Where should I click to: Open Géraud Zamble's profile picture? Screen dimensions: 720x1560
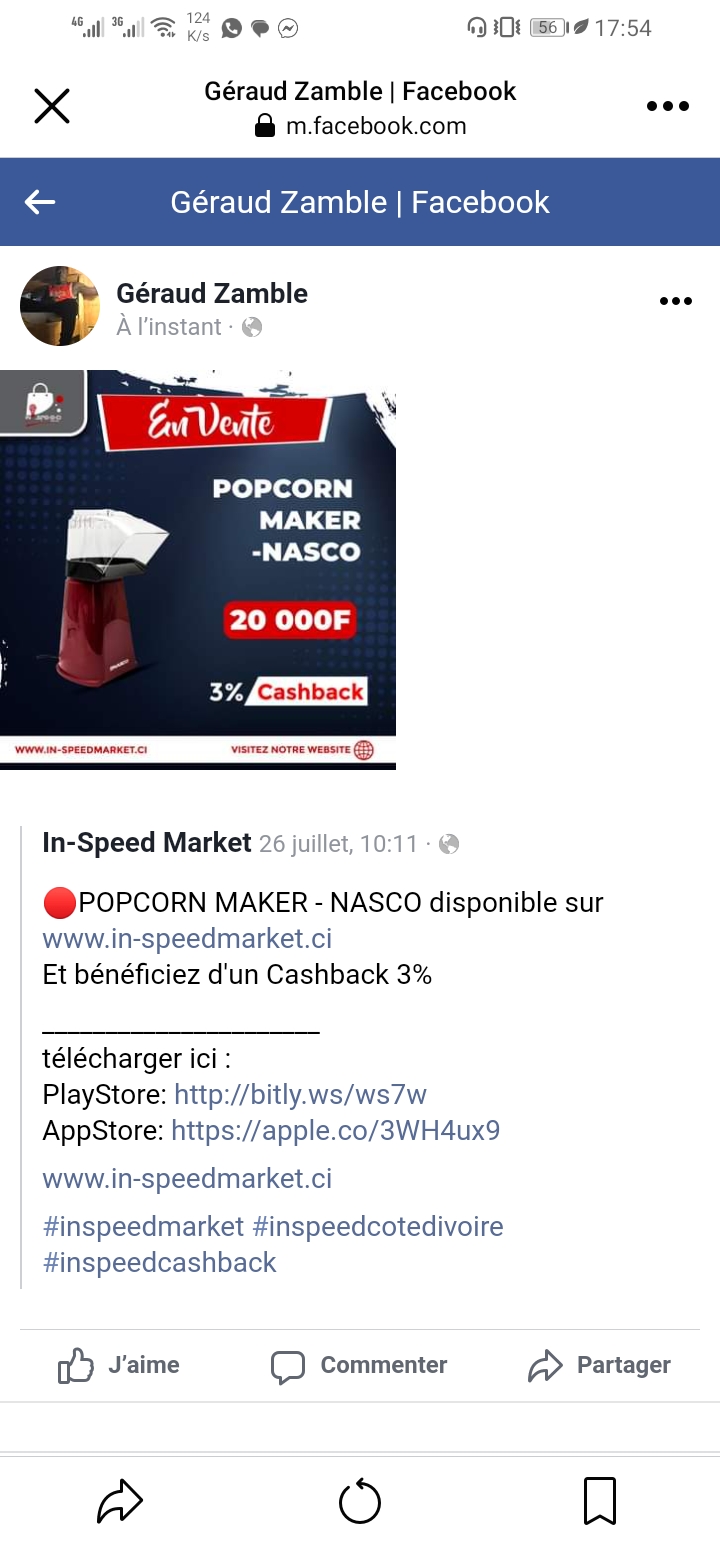point(60,306)
